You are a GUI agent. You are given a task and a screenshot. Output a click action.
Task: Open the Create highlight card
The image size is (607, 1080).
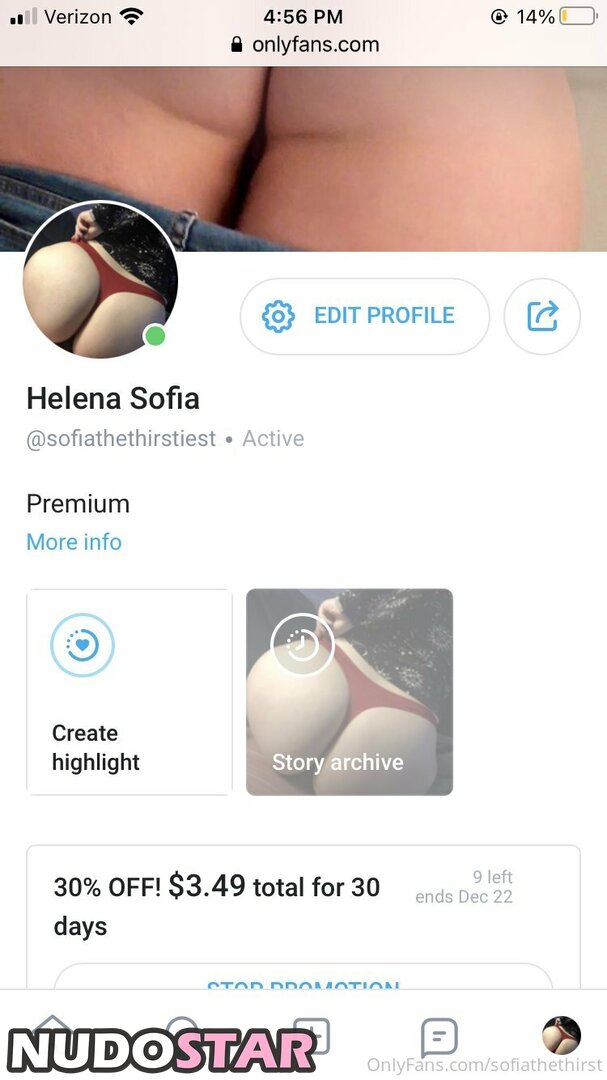(129, 692)
